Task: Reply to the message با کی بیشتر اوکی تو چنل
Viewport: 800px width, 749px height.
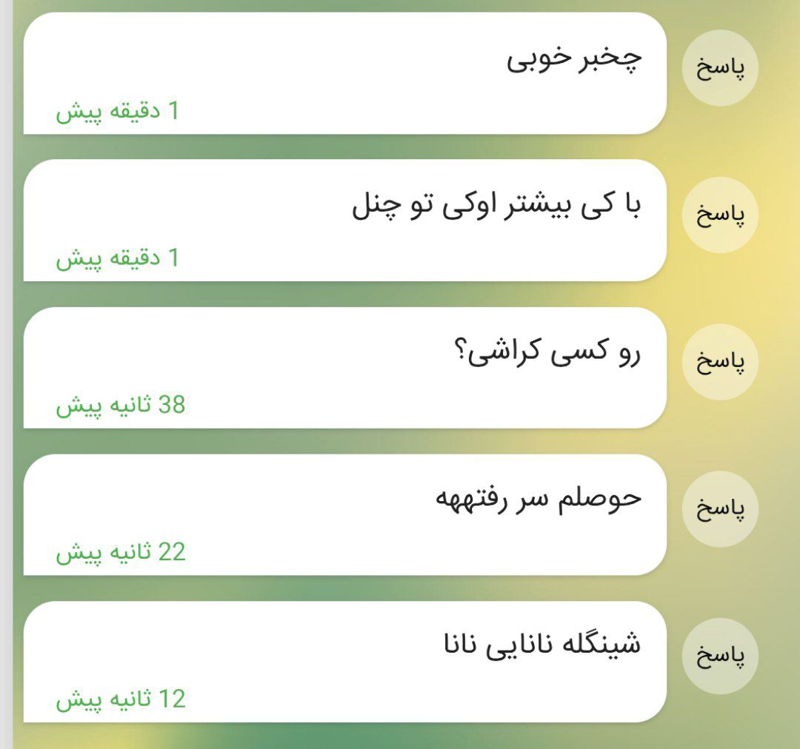Action: tap(720, 215)
